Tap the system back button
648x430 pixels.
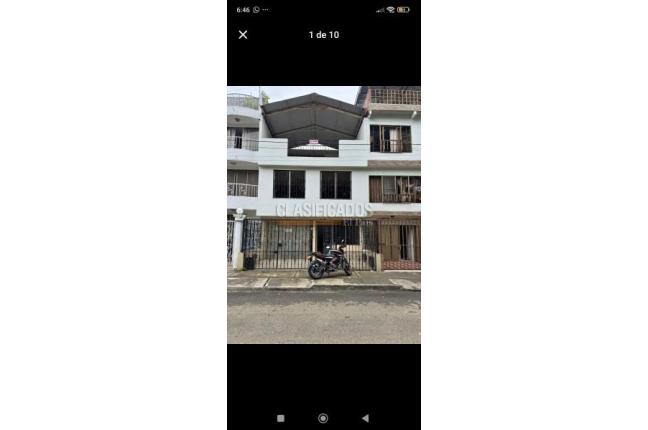pos(365,418)
